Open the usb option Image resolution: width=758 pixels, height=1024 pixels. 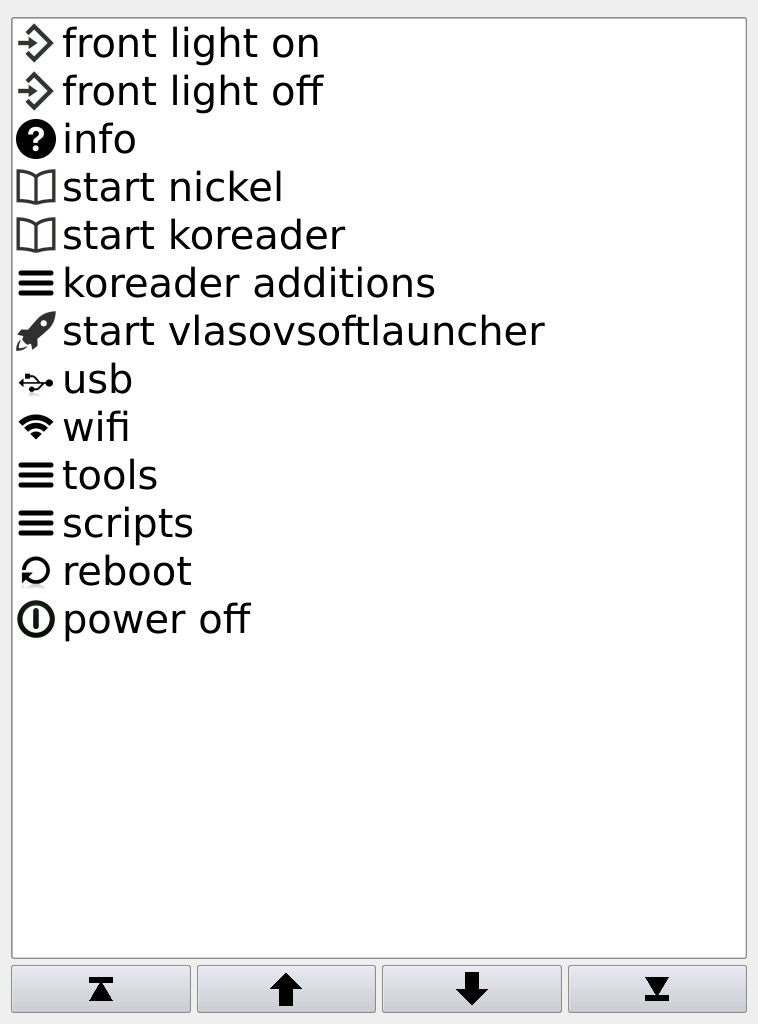97,380
